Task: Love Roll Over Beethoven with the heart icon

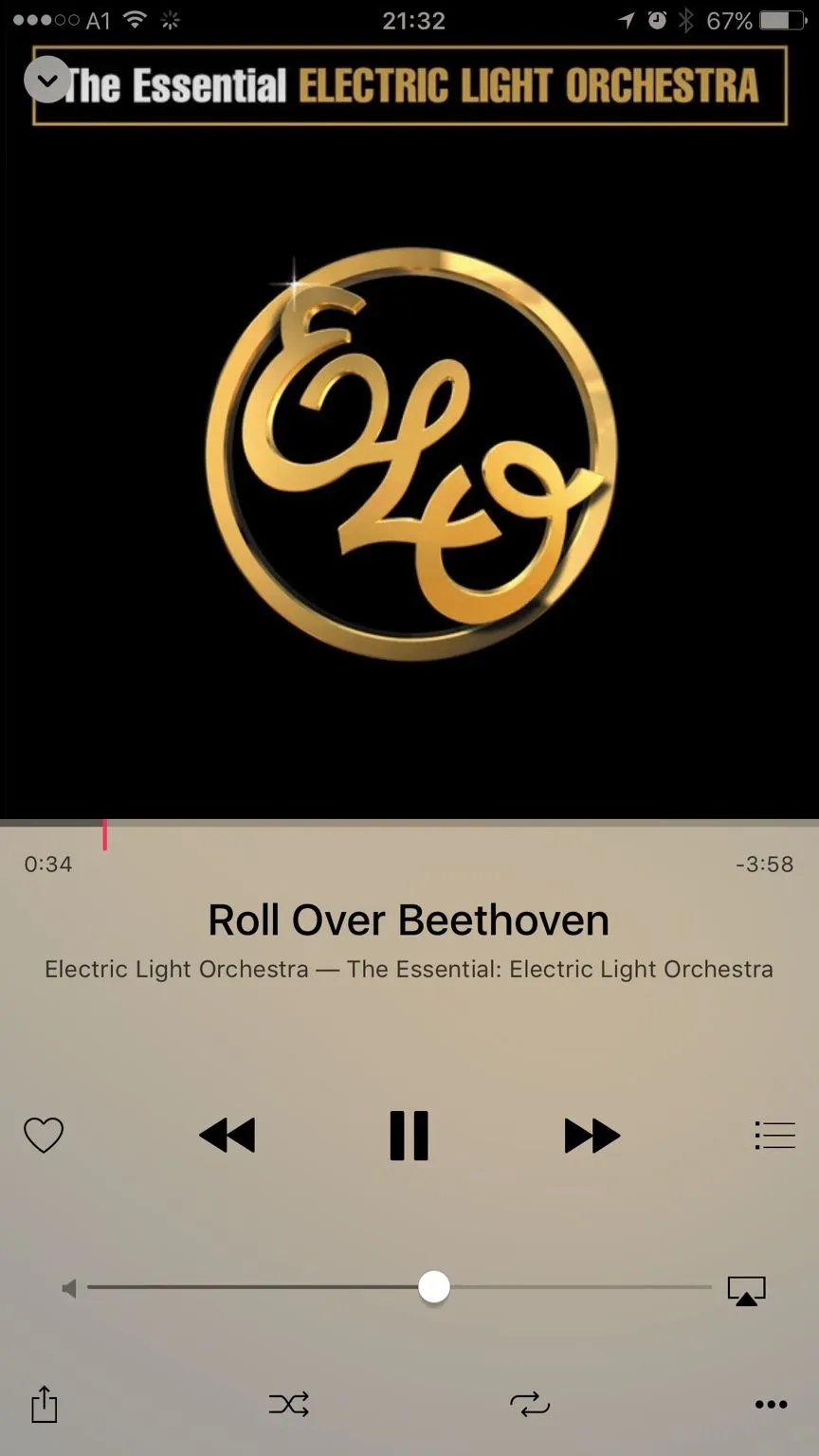Action: click(x=44, y=1135)
